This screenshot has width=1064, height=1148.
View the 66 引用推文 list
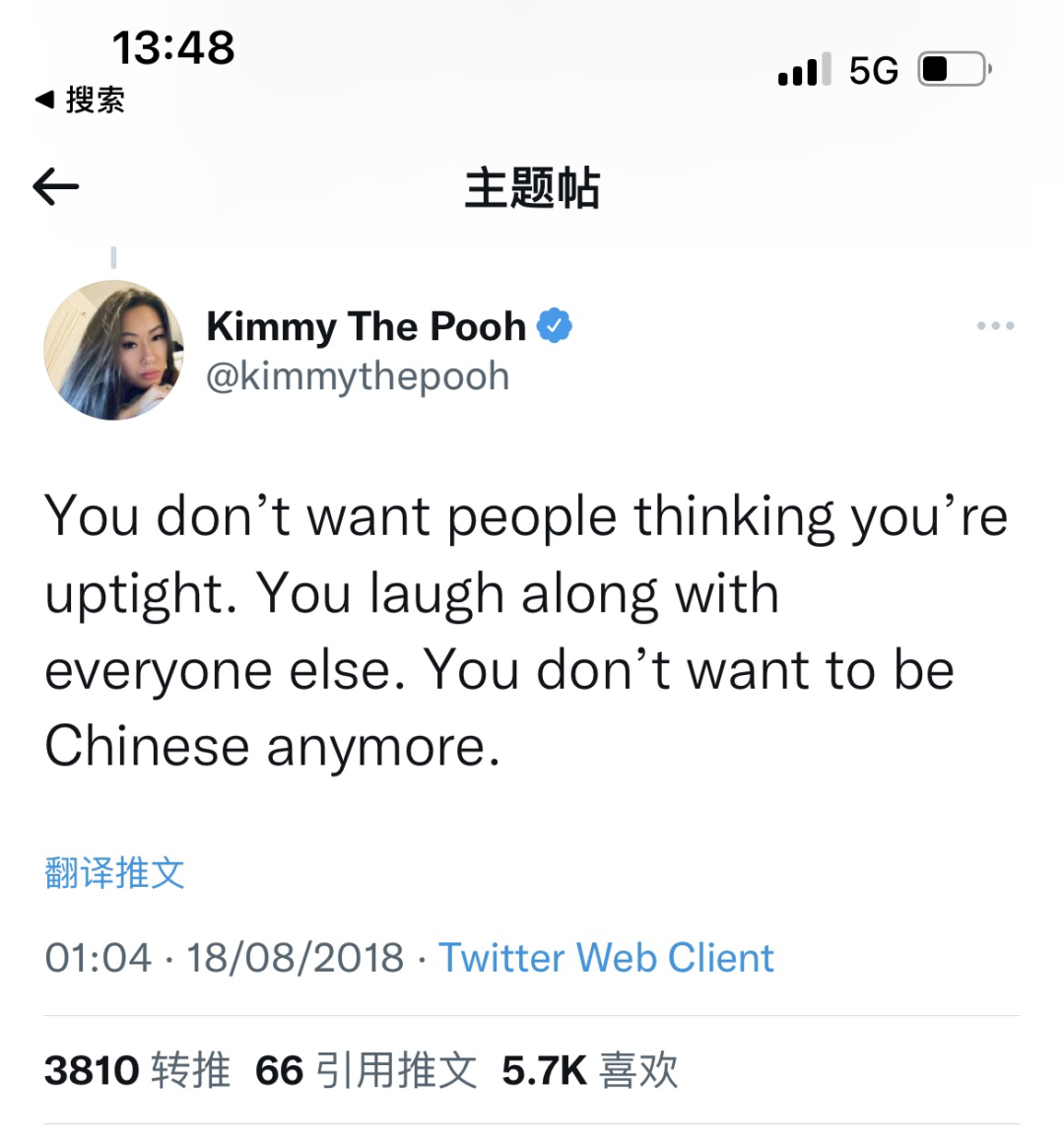pos(366,1070)
